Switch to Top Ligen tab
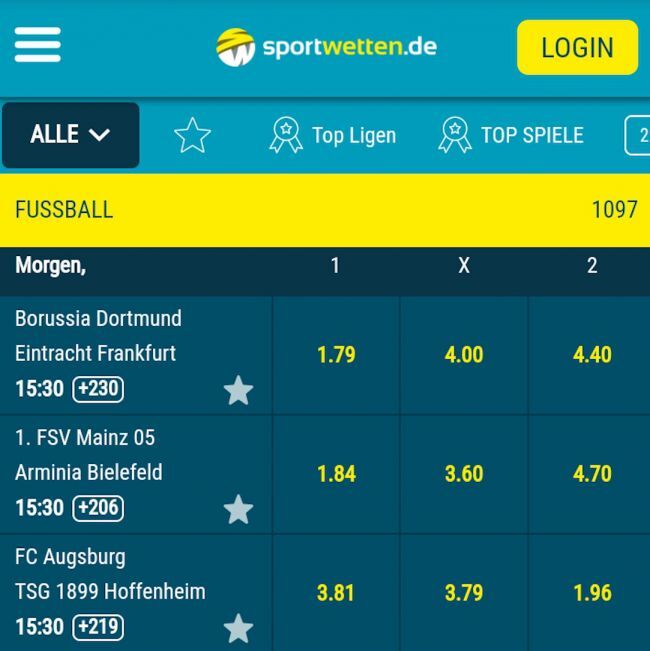The image size is (650, 651). (333, 135)
